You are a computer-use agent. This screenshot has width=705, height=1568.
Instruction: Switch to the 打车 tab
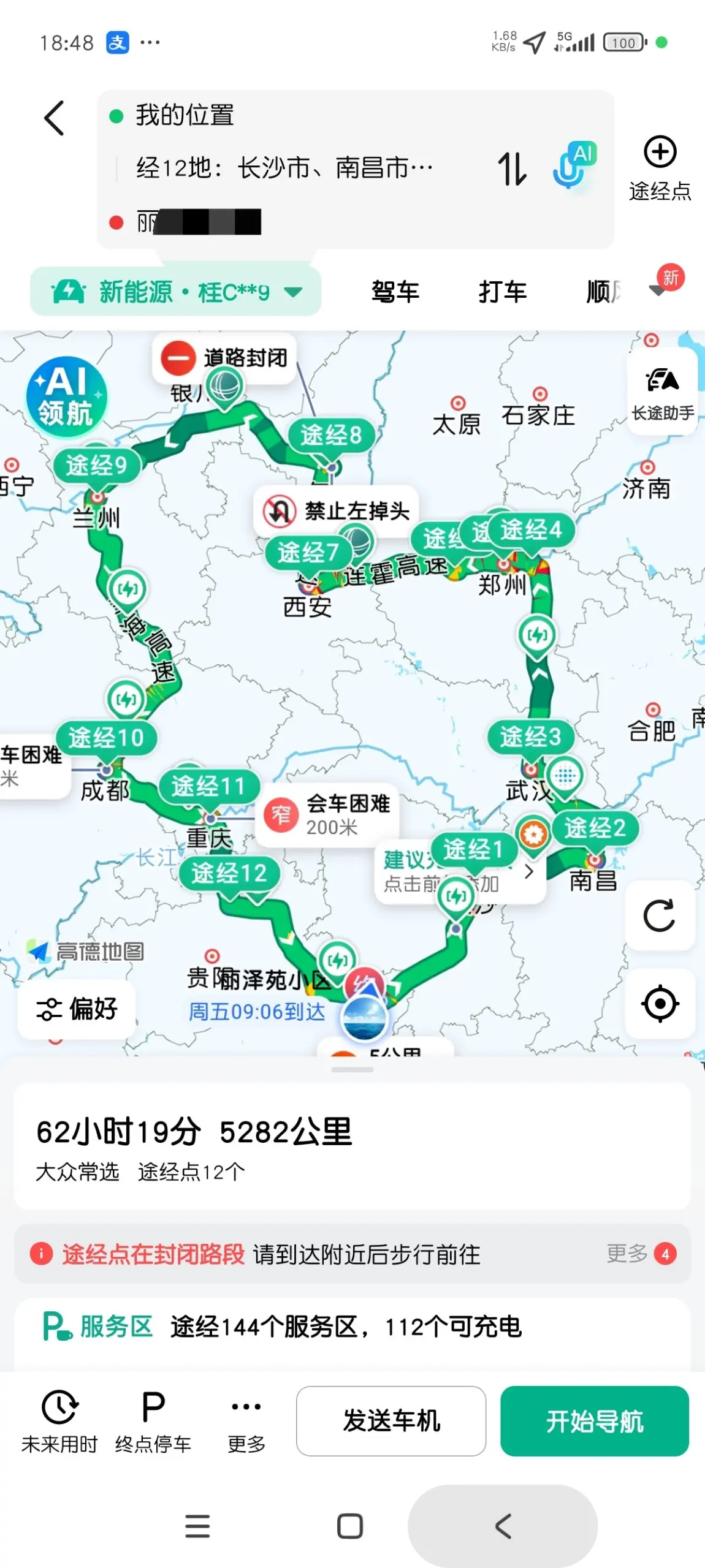tap(503, 292)
